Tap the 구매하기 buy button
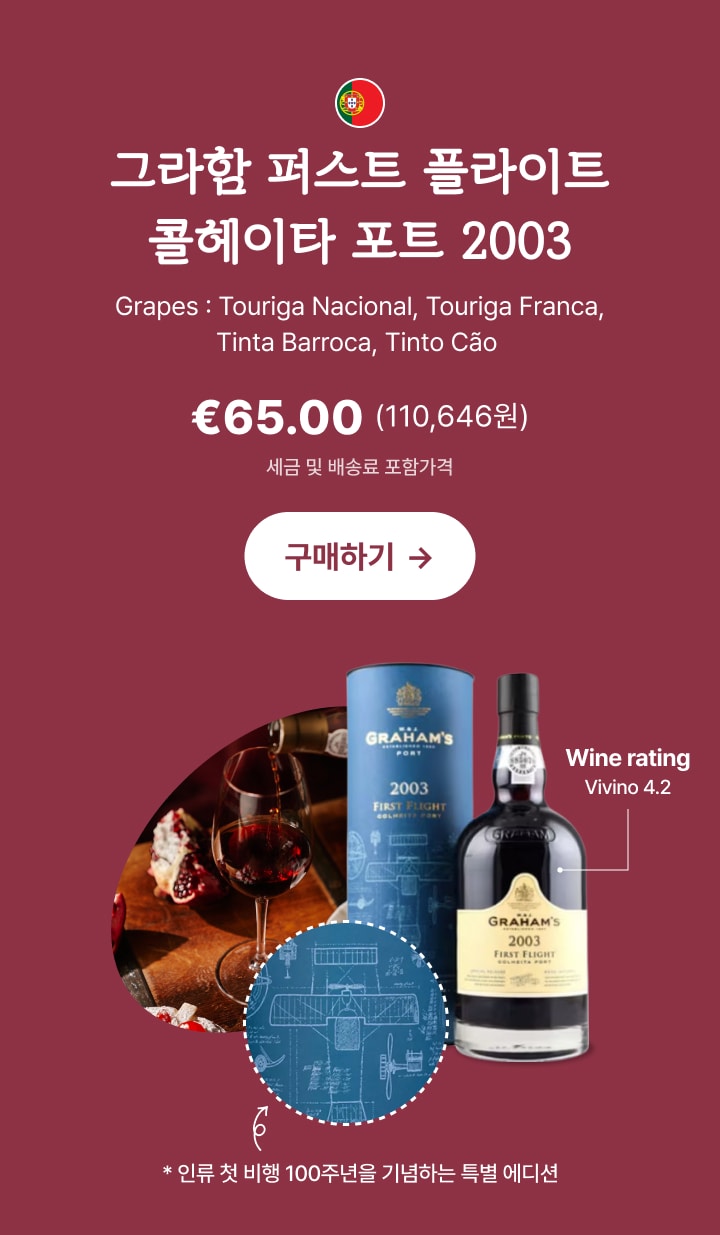 359,556
